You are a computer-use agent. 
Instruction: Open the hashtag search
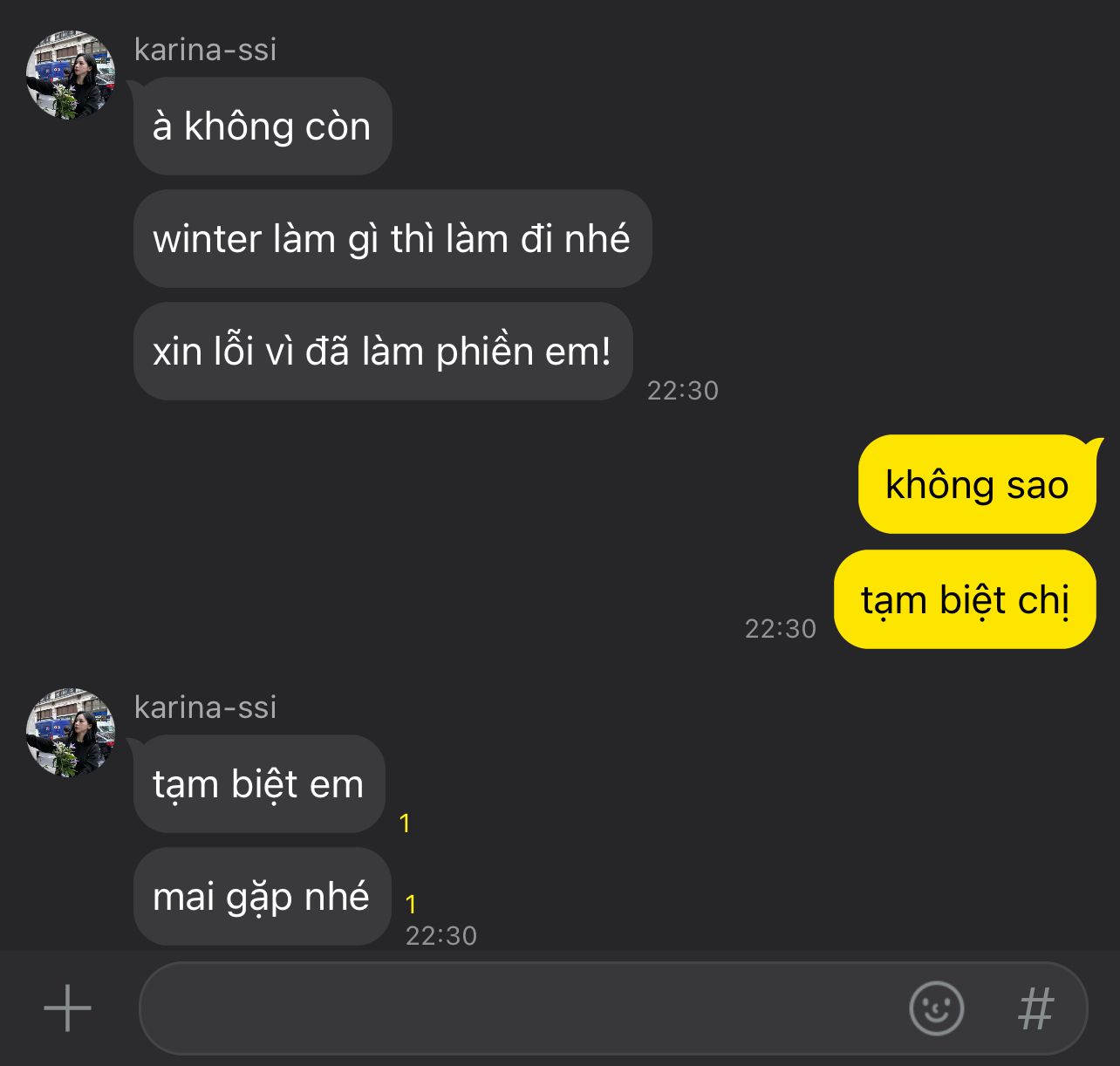1035,1008
